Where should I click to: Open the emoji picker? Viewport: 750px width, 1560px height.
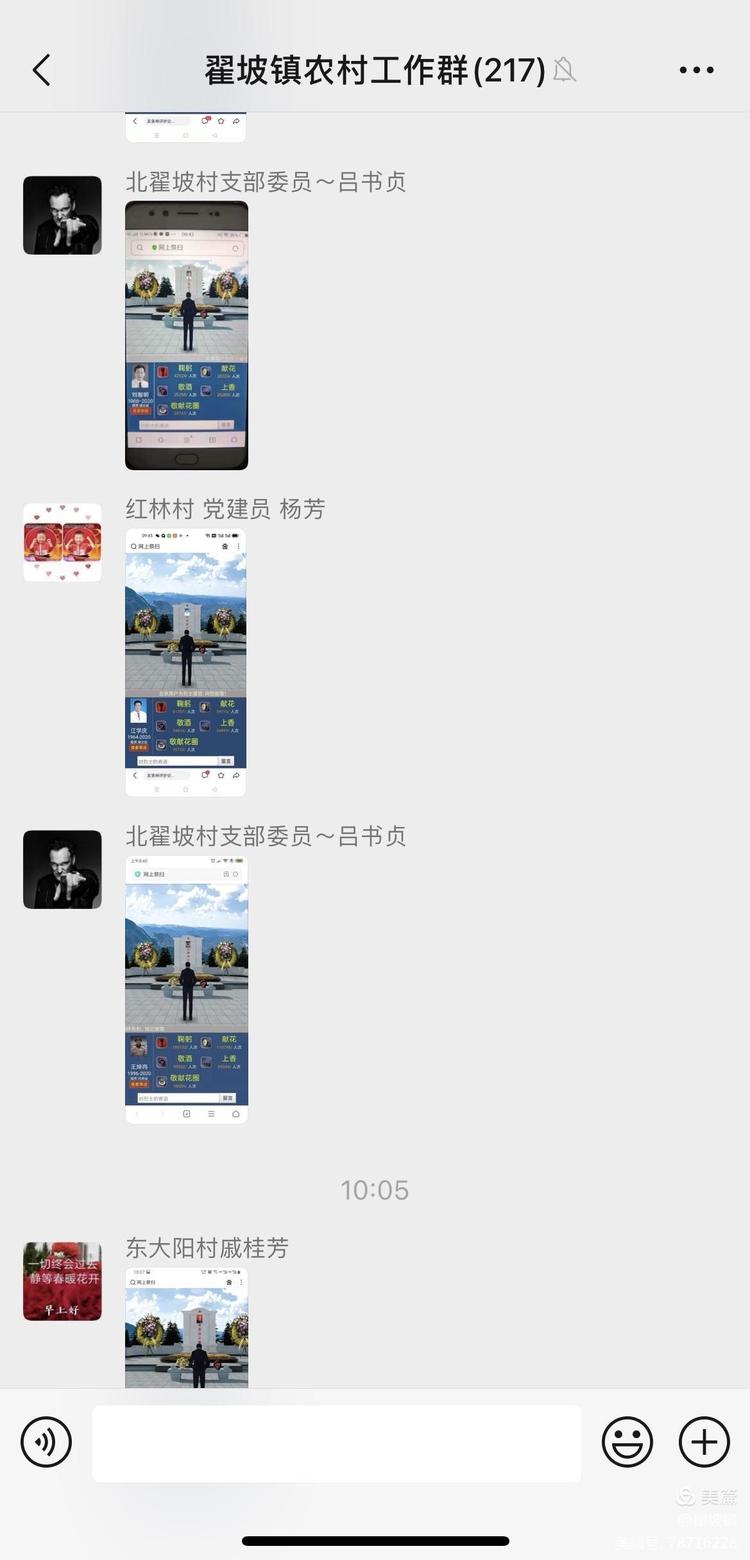click(x=627, y=1442)
